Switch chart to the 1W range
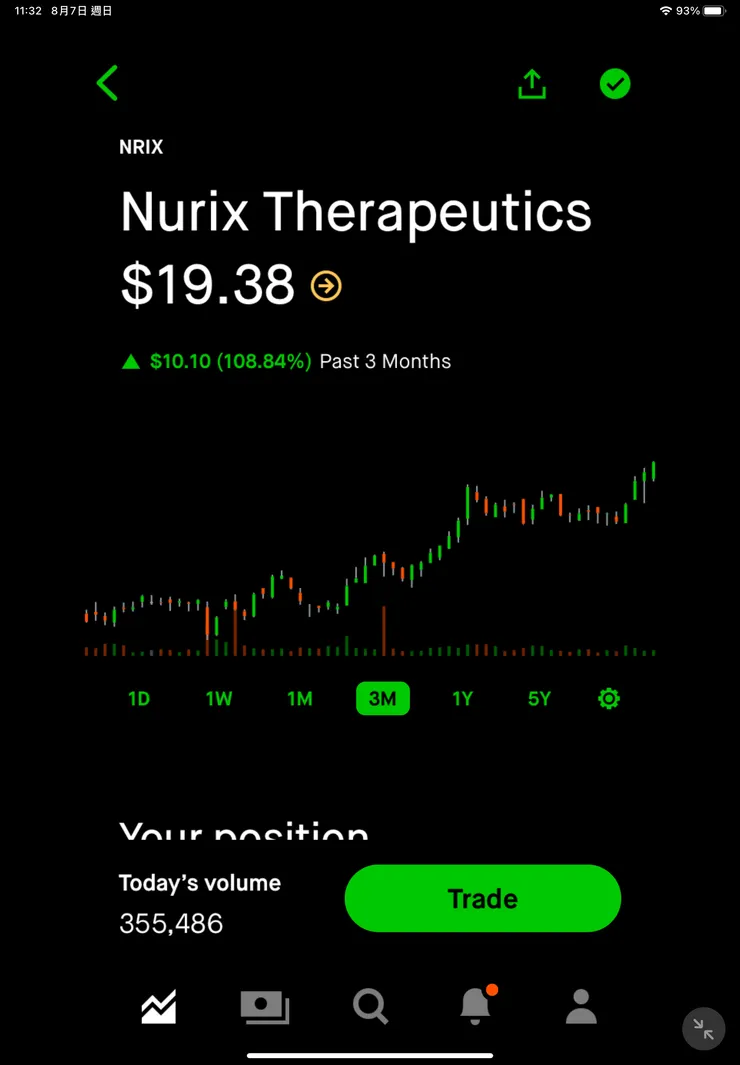Viewport: 740px width, 1065px height. pos(219,699)
